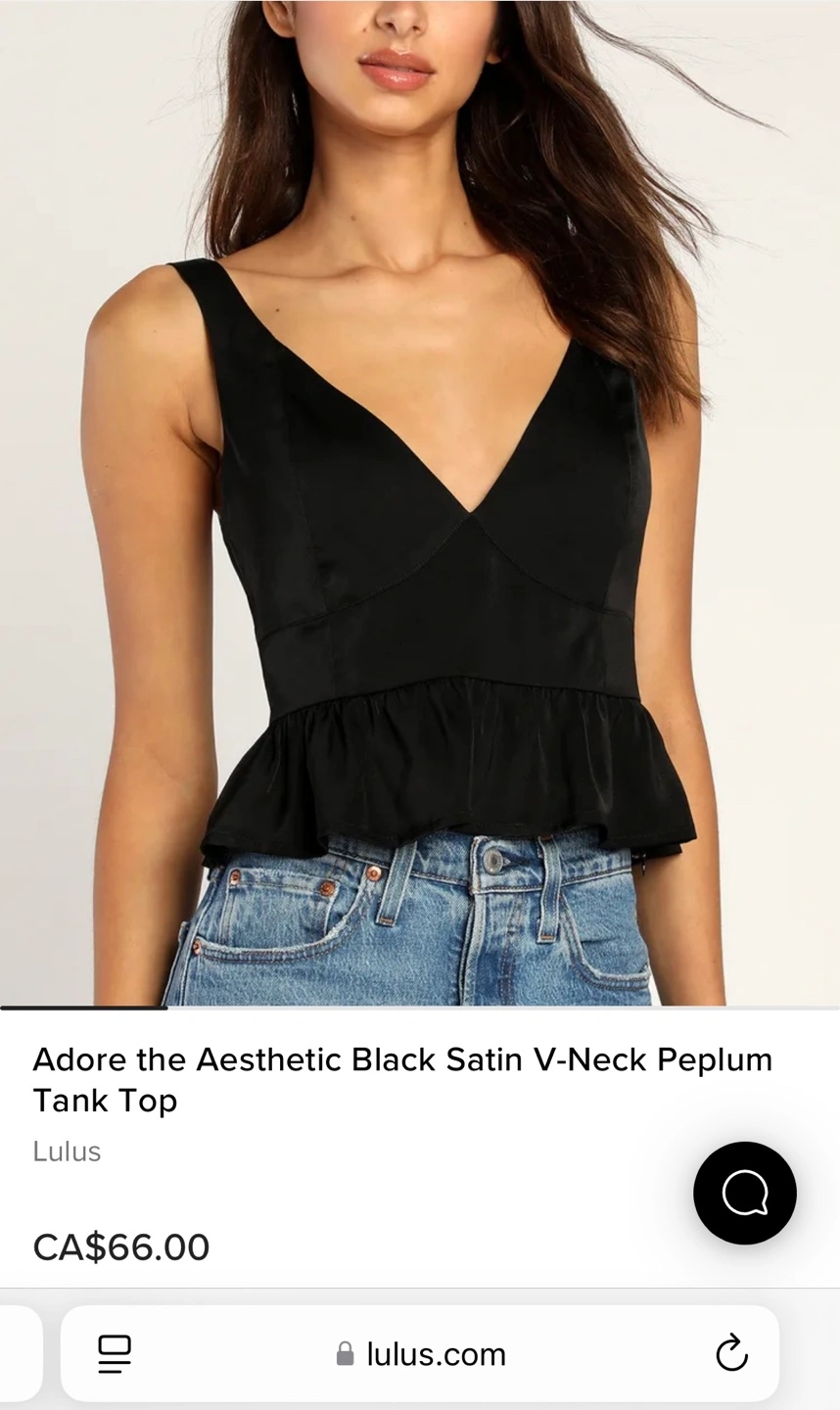The image size is (840, 1410).
Task: Reload the lulus.com page
Action: point(731,1354)
